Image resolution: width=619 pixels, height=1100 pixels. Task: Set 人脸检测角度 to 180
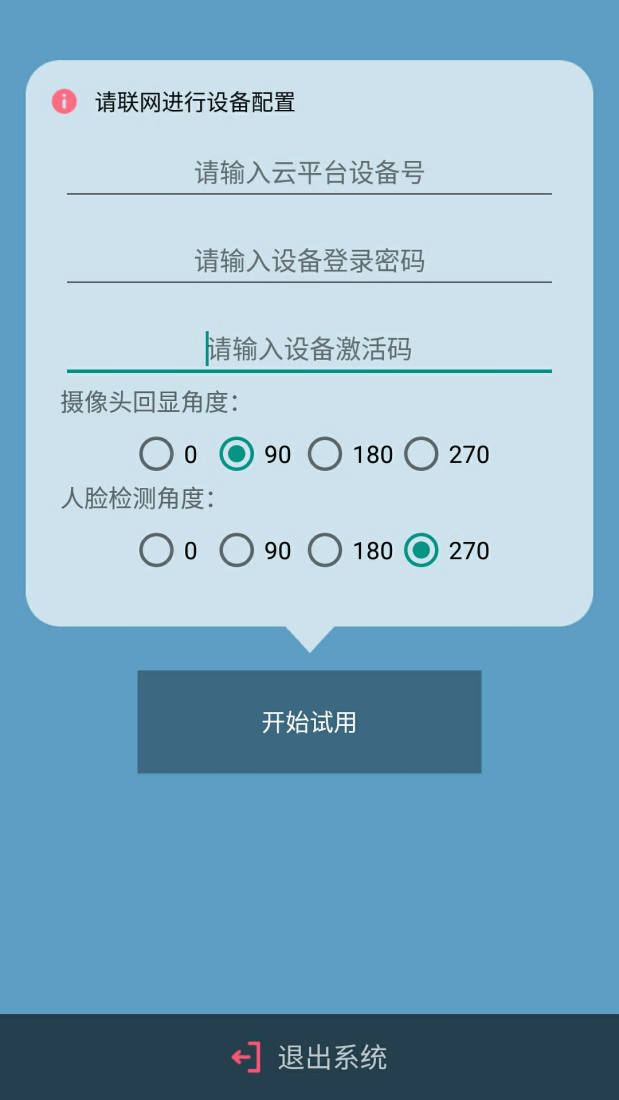[x=350, y=550]
